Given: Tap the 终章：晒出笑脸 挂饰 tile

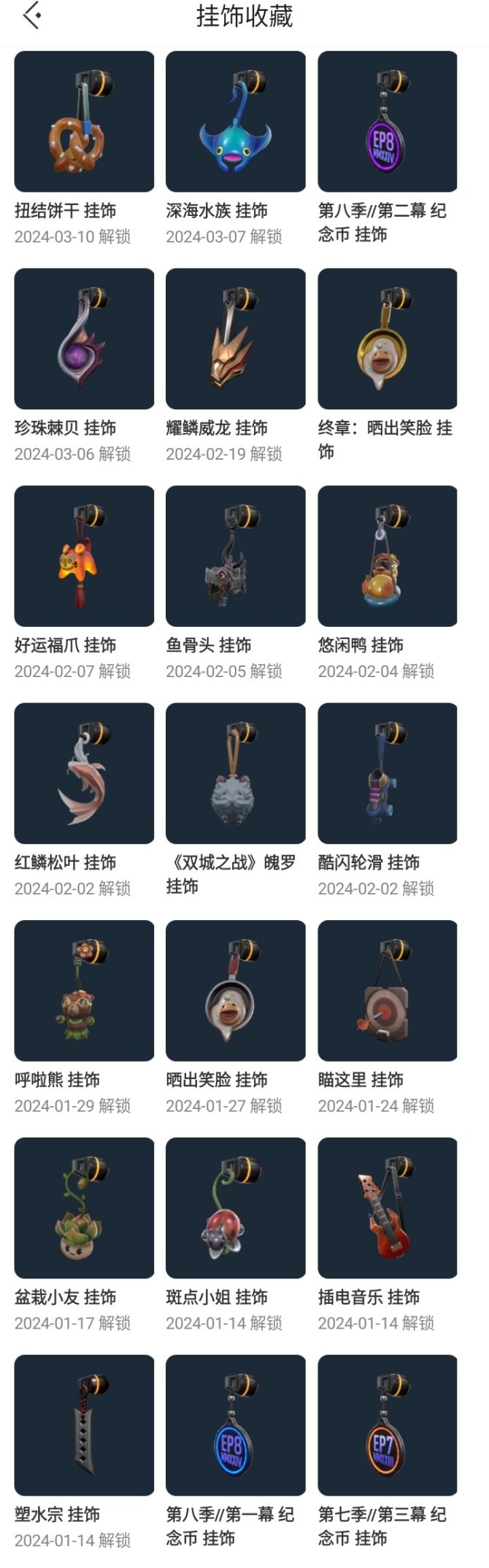Looking at the screenshot, I should click(x=387, y=339).
